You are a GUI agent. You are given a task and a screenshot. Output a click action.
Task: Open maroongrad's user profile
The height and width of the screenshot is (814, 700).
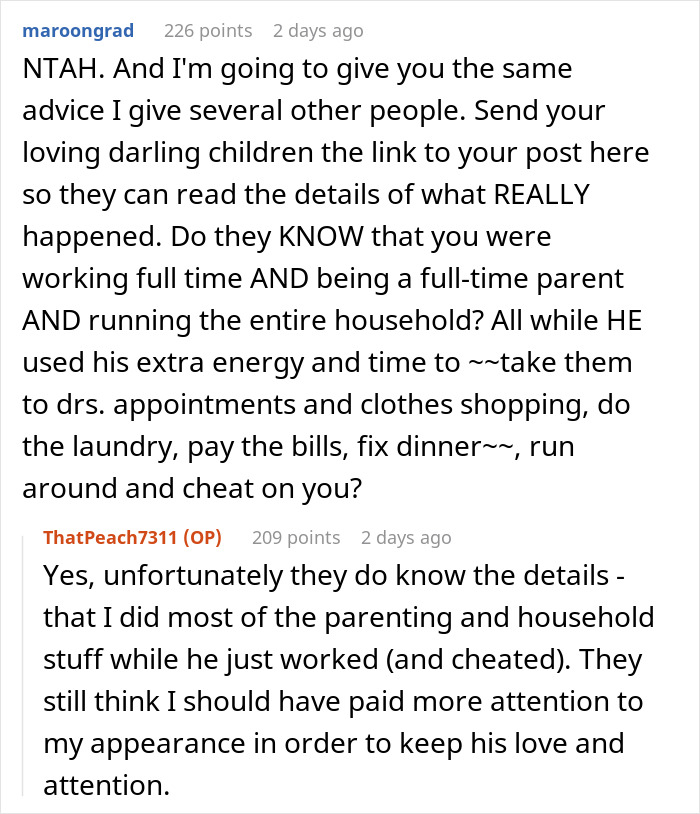[77, 30]
